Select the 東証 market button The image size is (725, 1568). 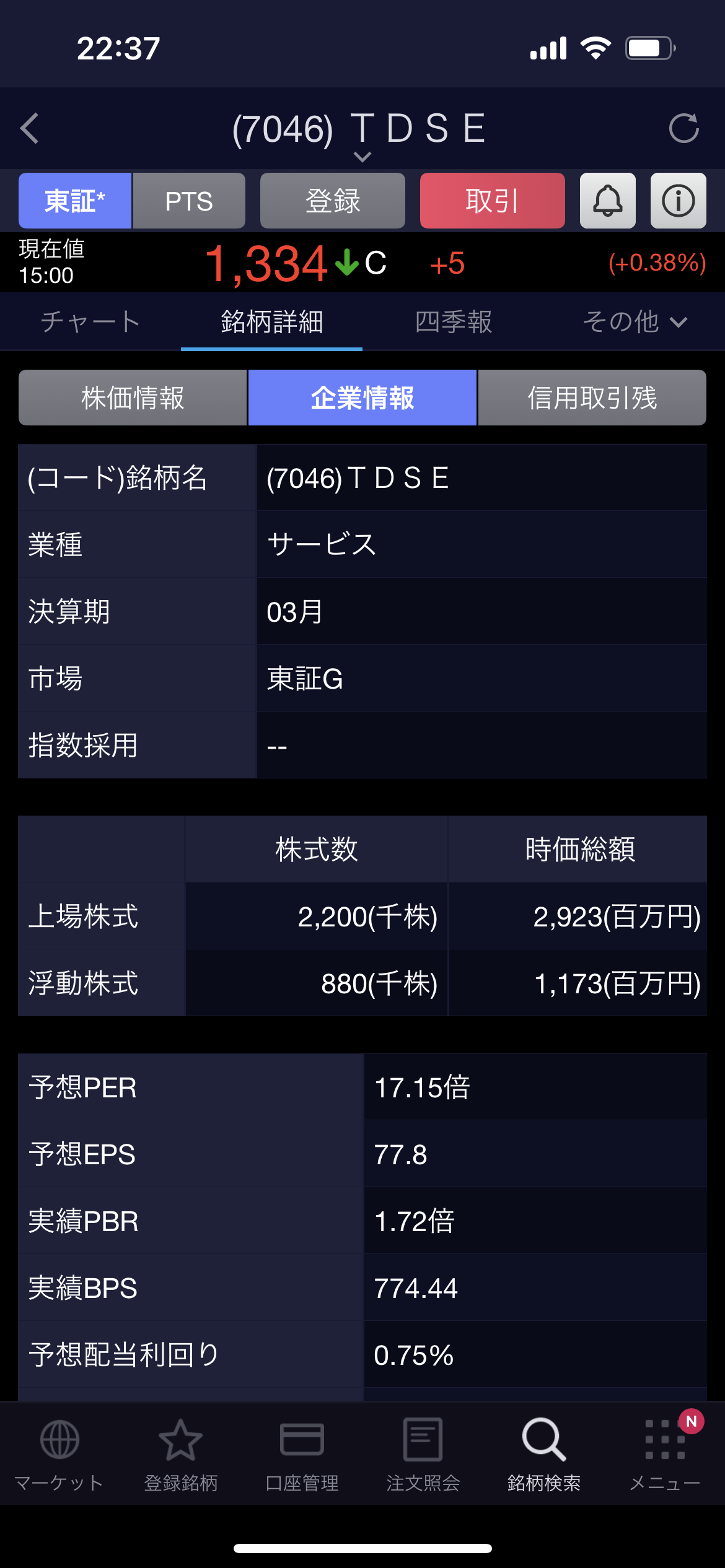75,201
